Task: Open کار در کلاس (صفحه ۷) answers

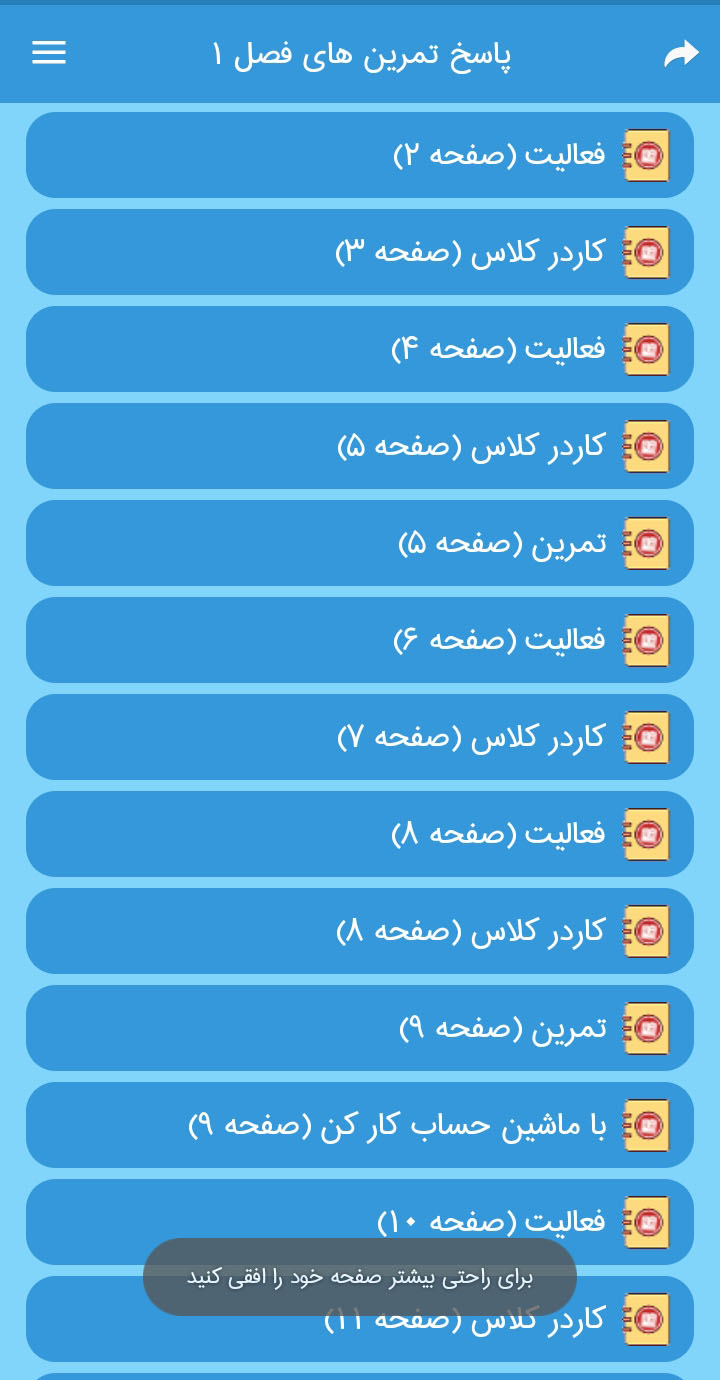Action: [x=360, y=737]
